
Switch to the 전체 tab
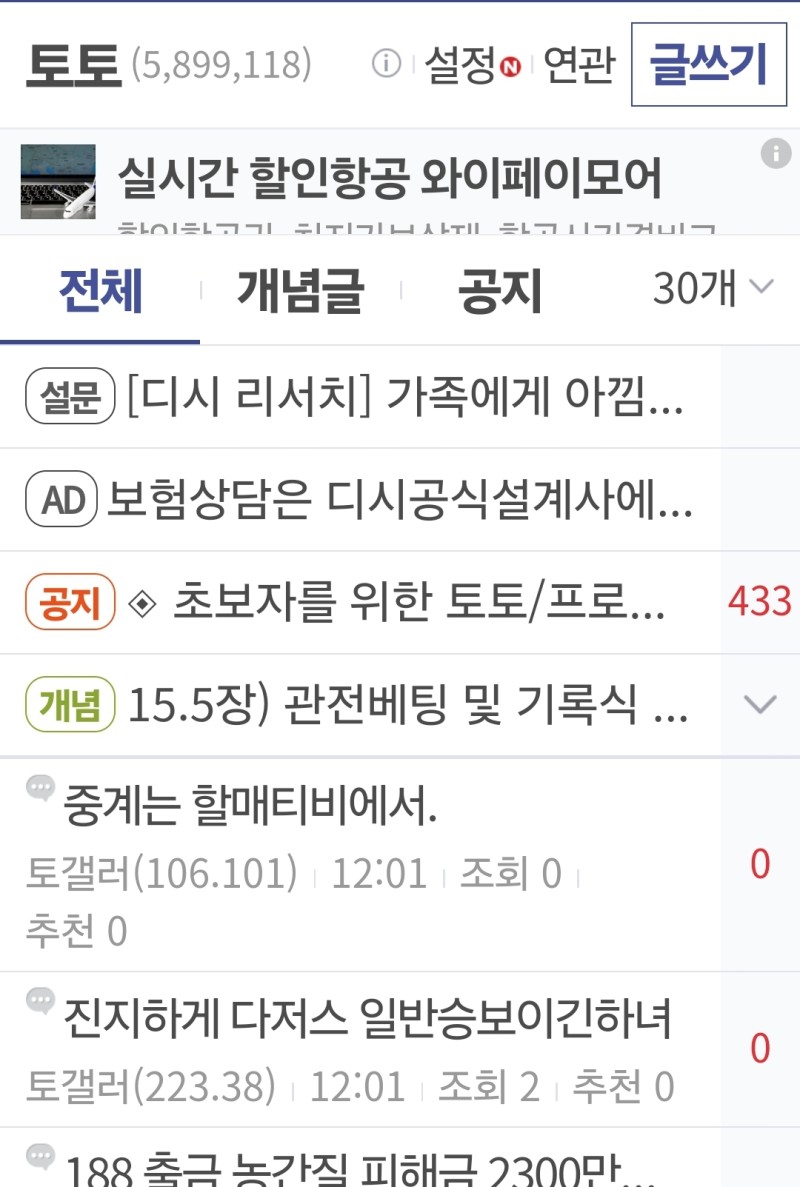(100, 291)
